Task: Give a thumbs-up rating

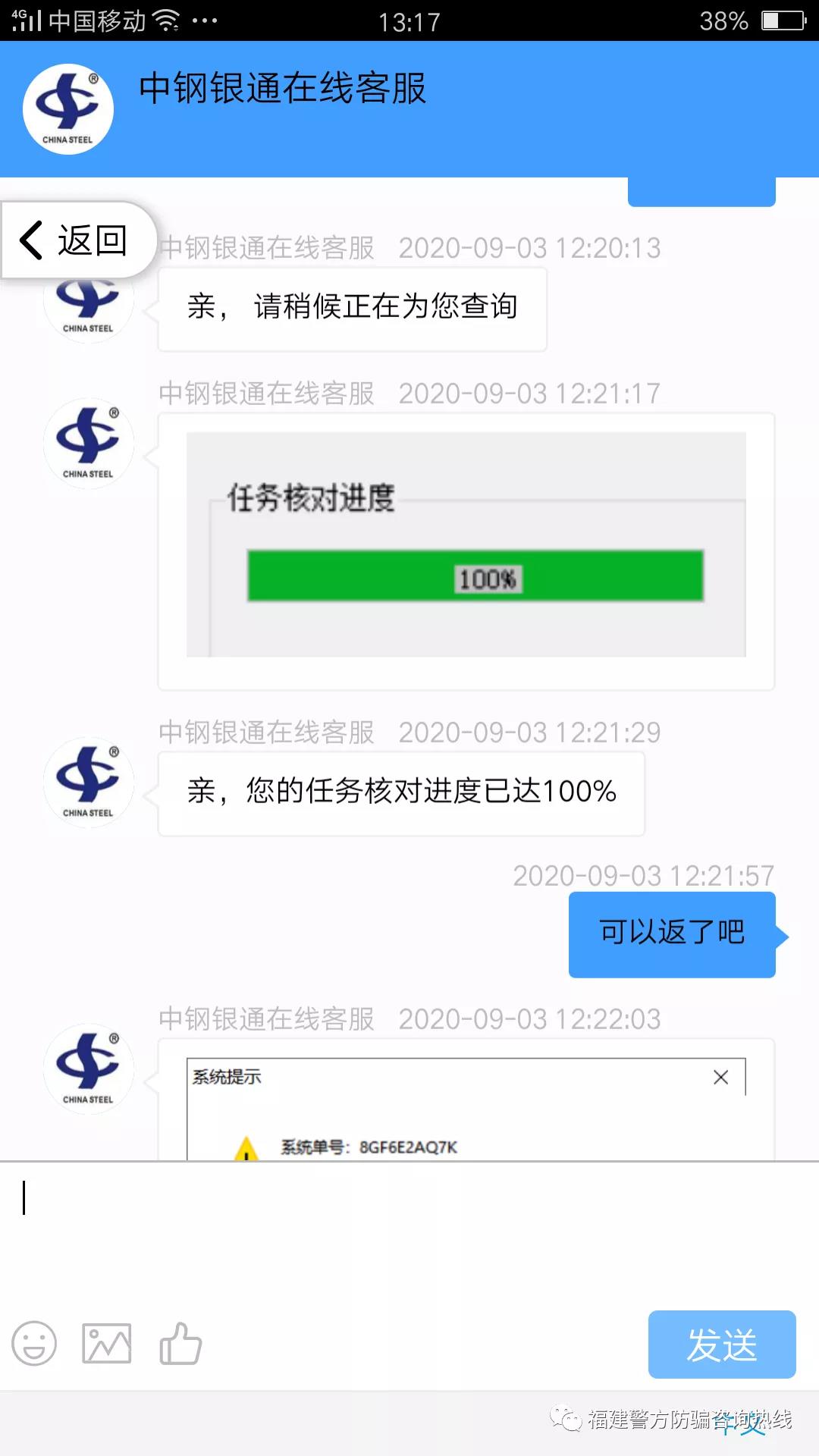Action: (180, 1344)
